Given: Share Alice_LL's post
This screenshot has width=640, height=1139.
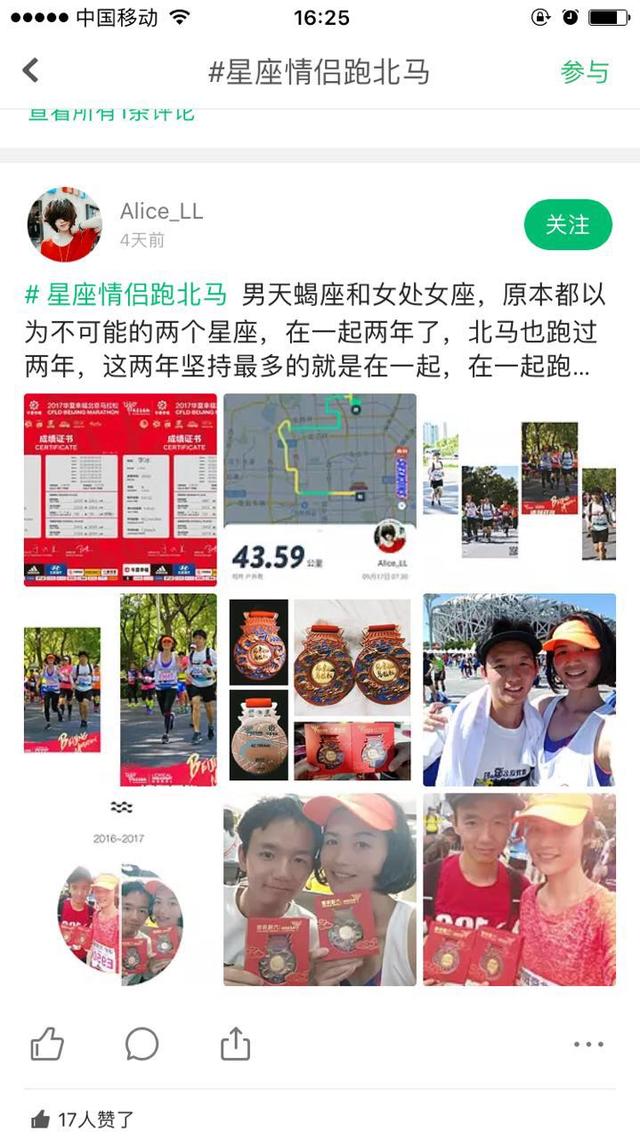Looking at the screenshot, I should [x=235, y=1044].
